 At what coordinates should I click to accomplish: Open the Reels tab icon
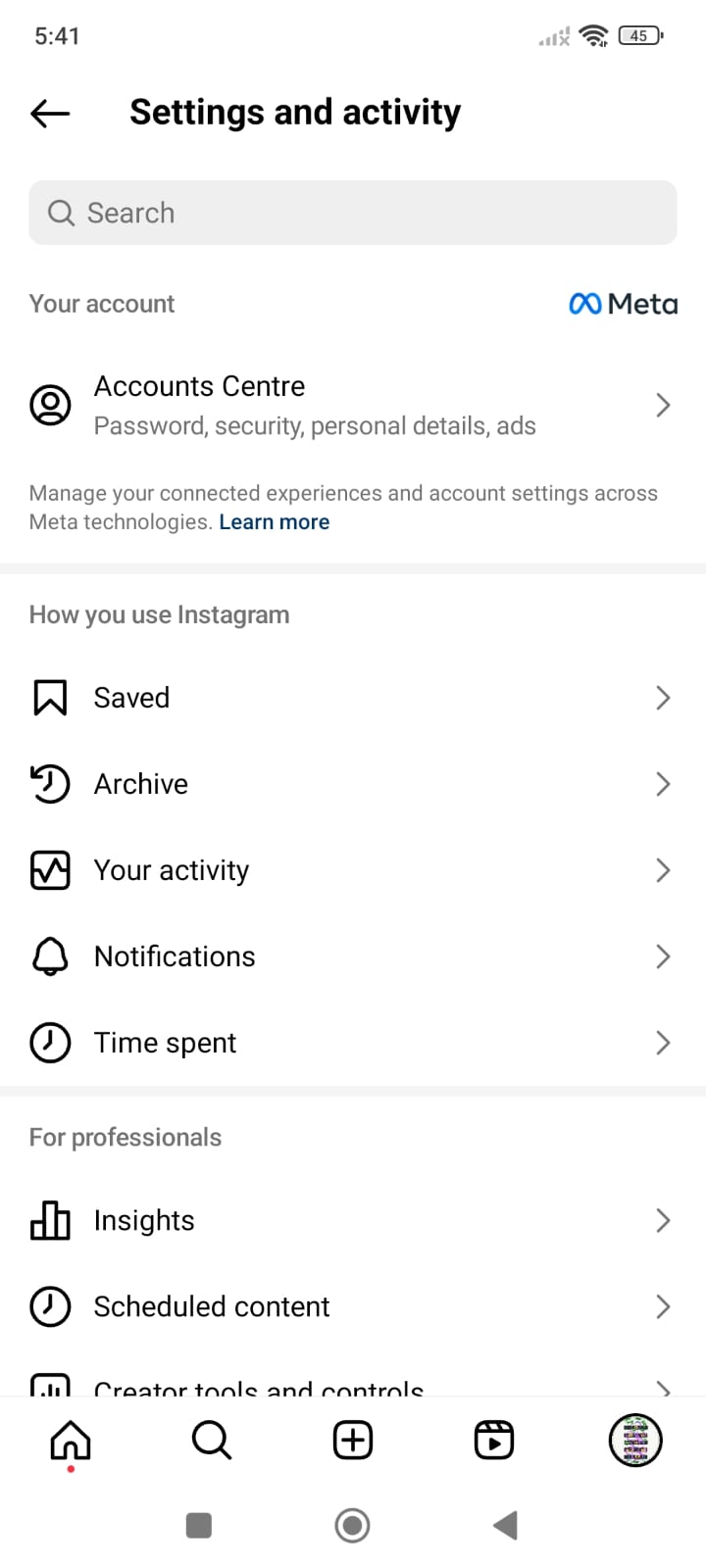[x=493, y=1440]
